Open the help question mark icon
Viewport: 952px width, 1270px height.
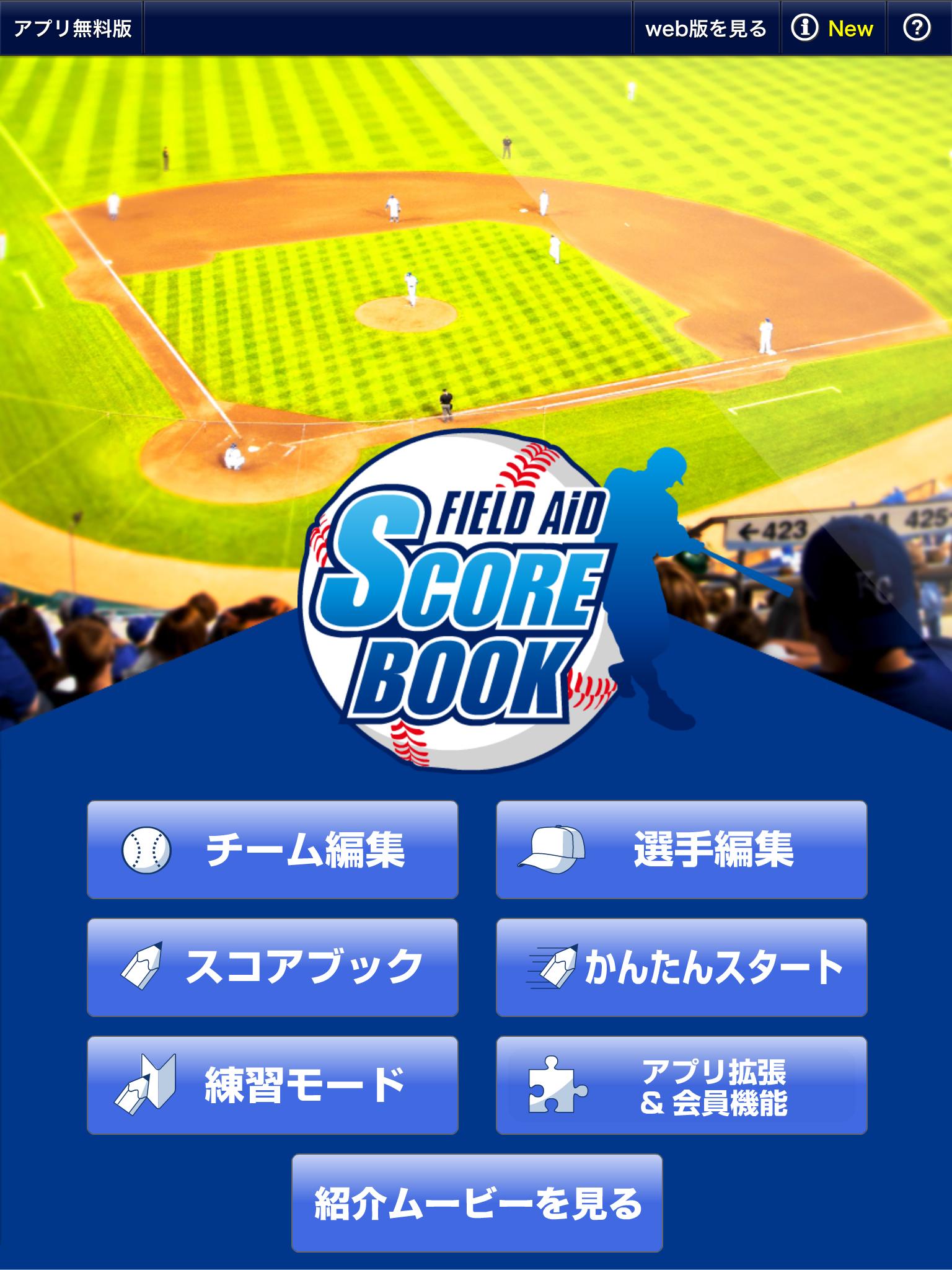917,29
